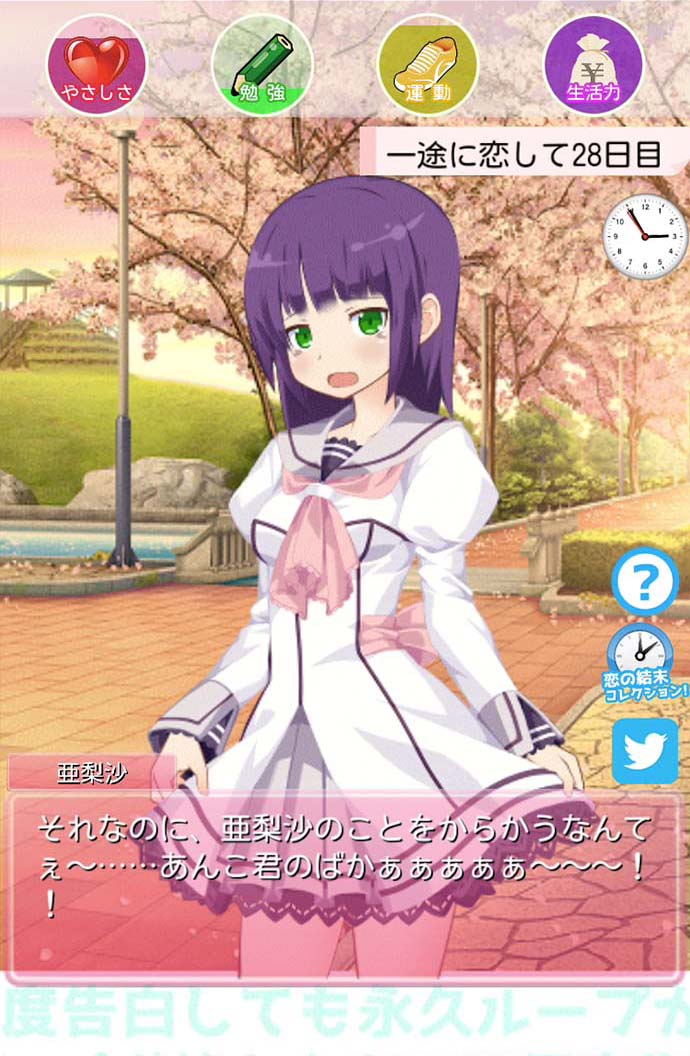690x1056 pixels.
Task: Open the 生活力 money bag button
Action: pyautogui.click(x=593, y=64)
